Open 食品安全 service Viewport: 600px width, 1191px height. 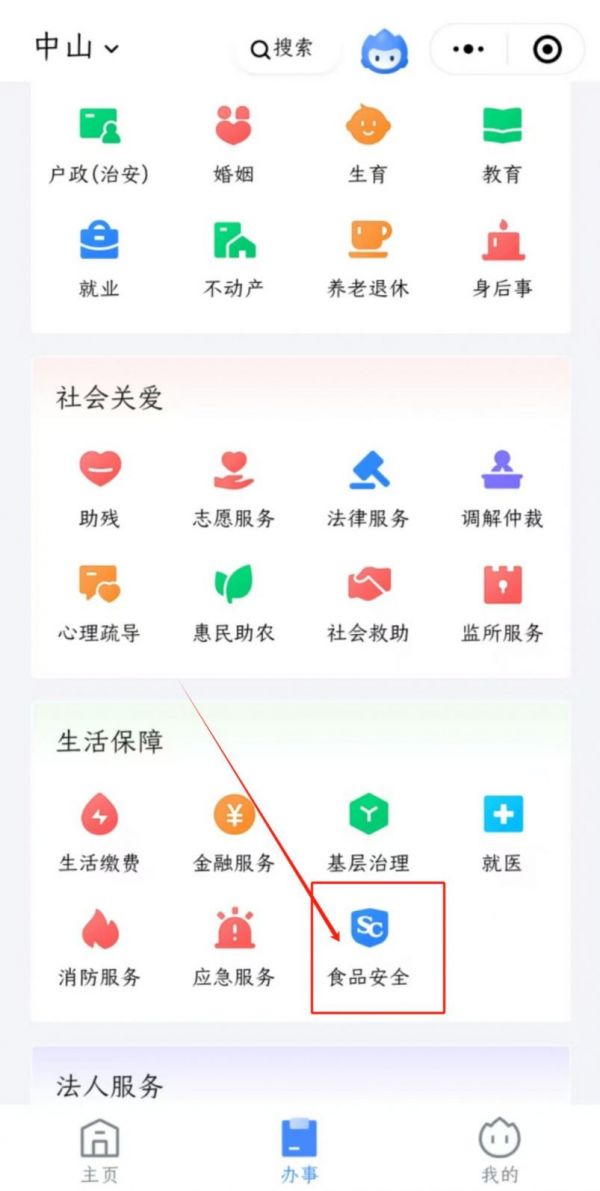(x=368, y=948)
